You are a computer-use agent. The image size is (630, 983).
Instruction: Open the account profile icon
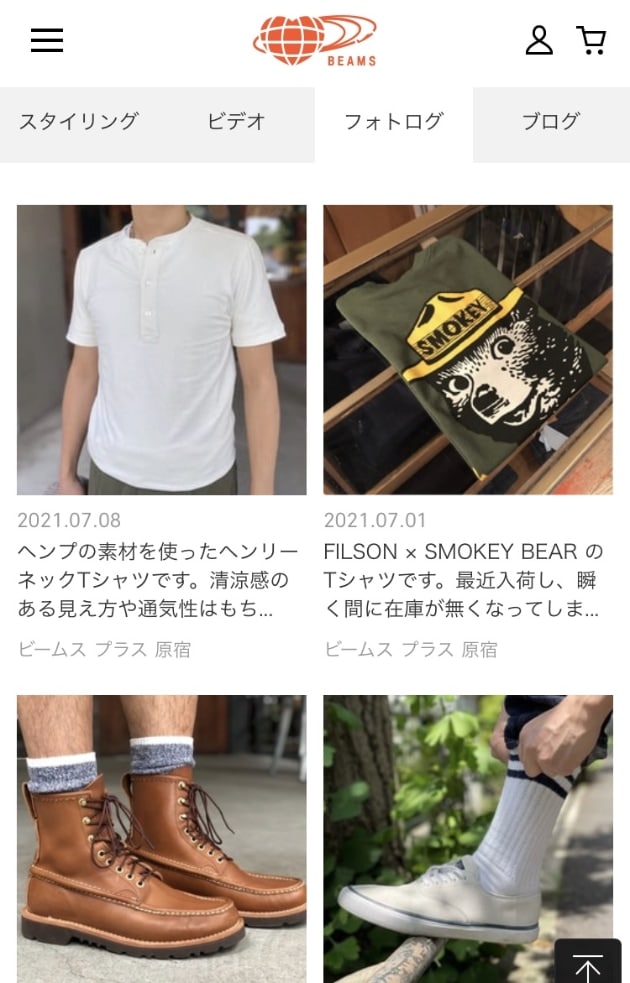pos(539,40)
